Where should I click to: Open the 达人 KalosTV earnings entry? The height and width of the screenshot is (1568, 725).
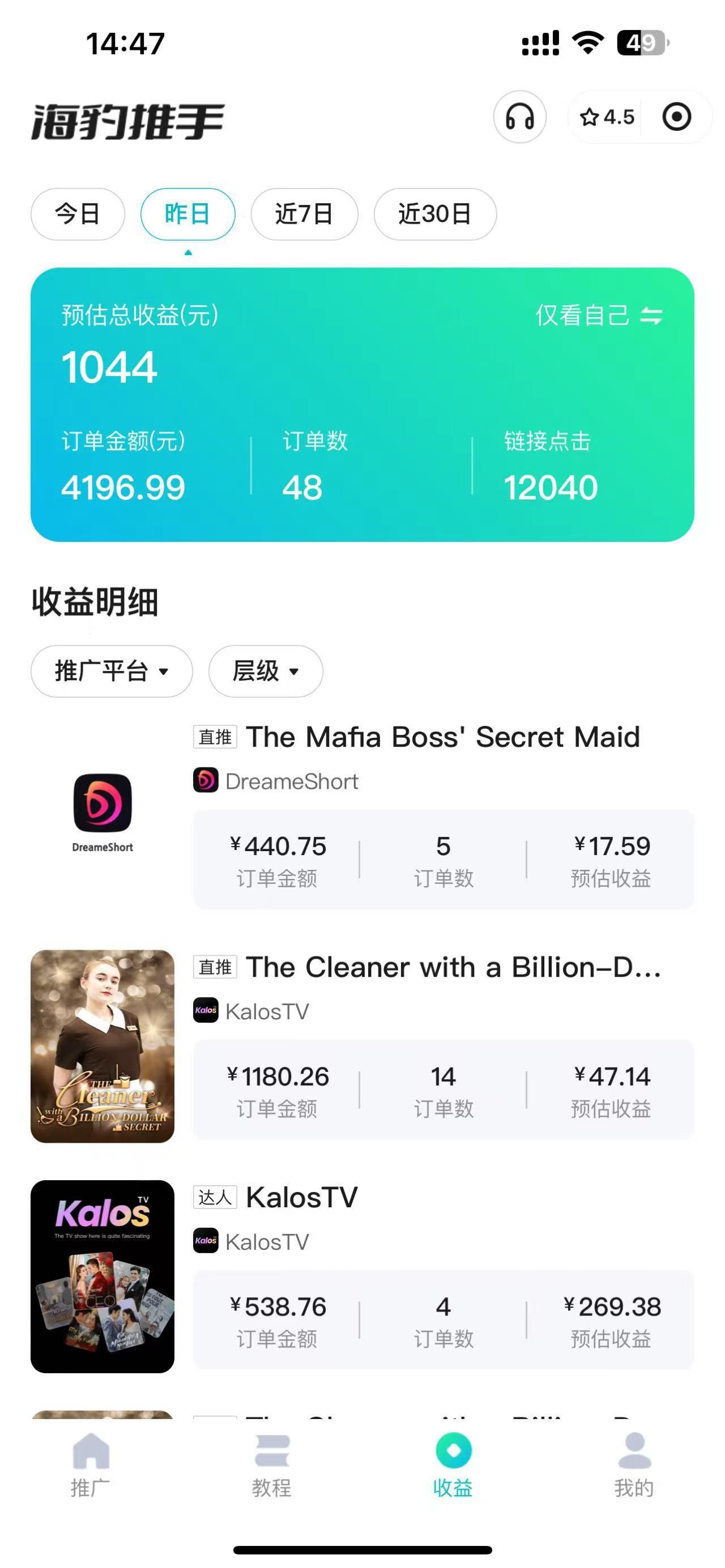301,1197
